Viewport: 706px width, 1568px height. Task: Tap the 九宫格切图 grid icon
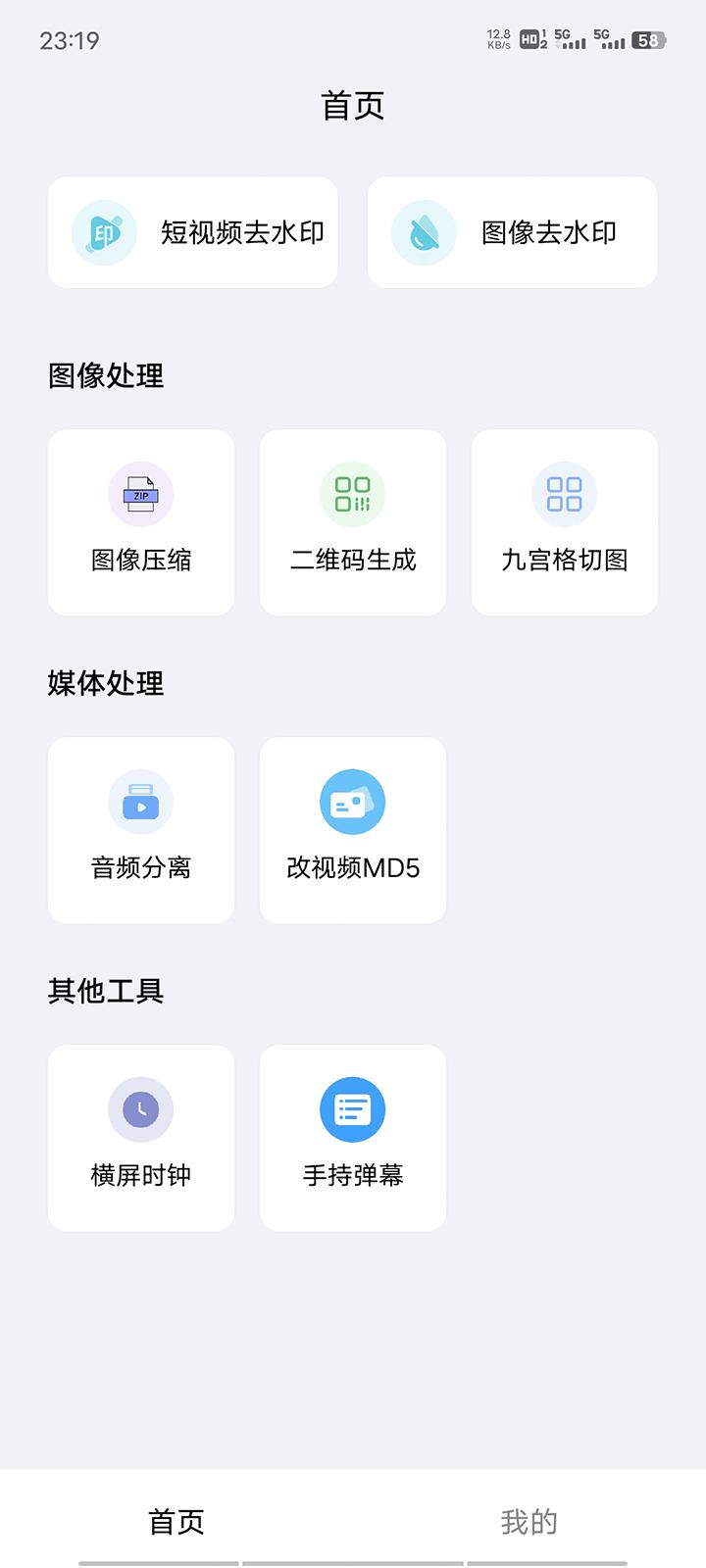pos(564,495)
